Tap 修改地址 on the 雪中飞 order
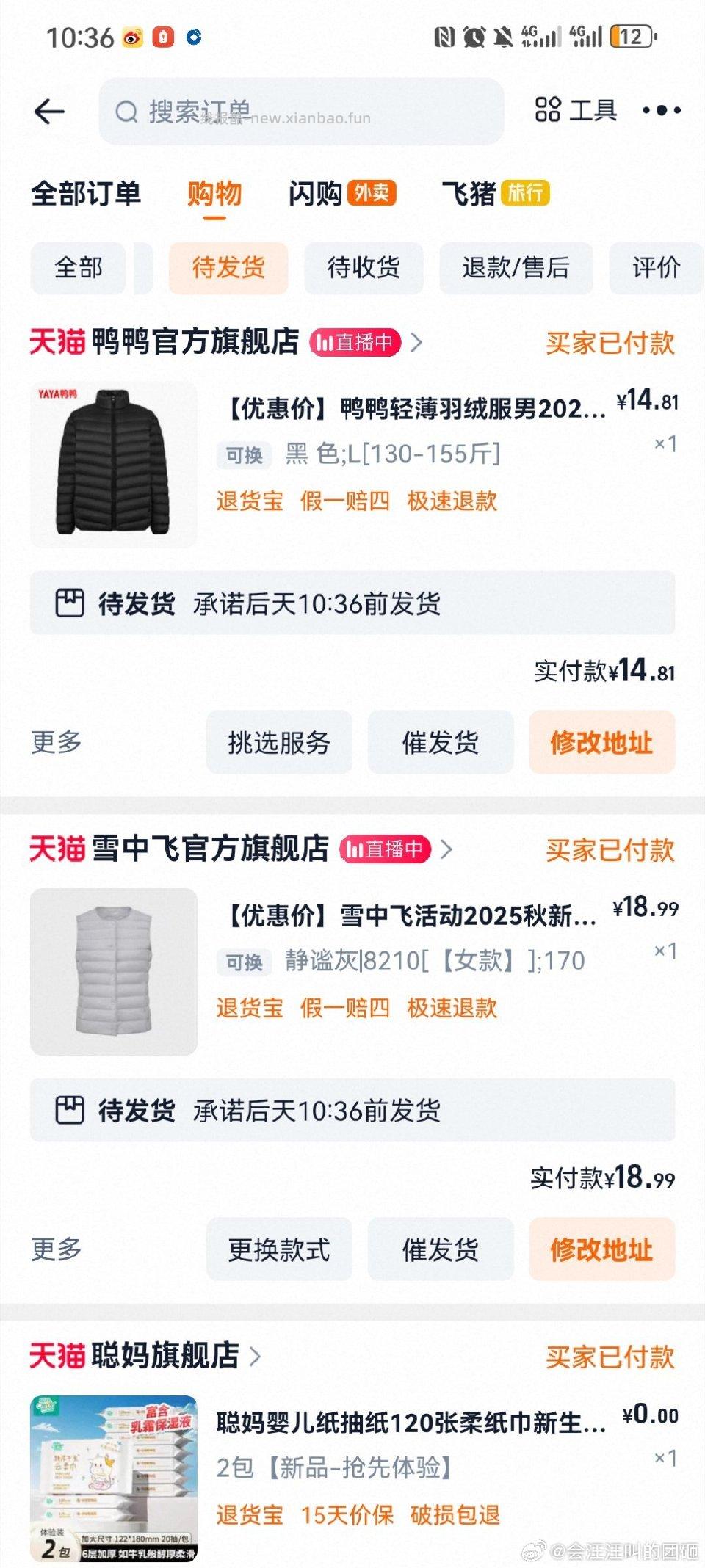The image size is (705, 1568). point(601,1248)
